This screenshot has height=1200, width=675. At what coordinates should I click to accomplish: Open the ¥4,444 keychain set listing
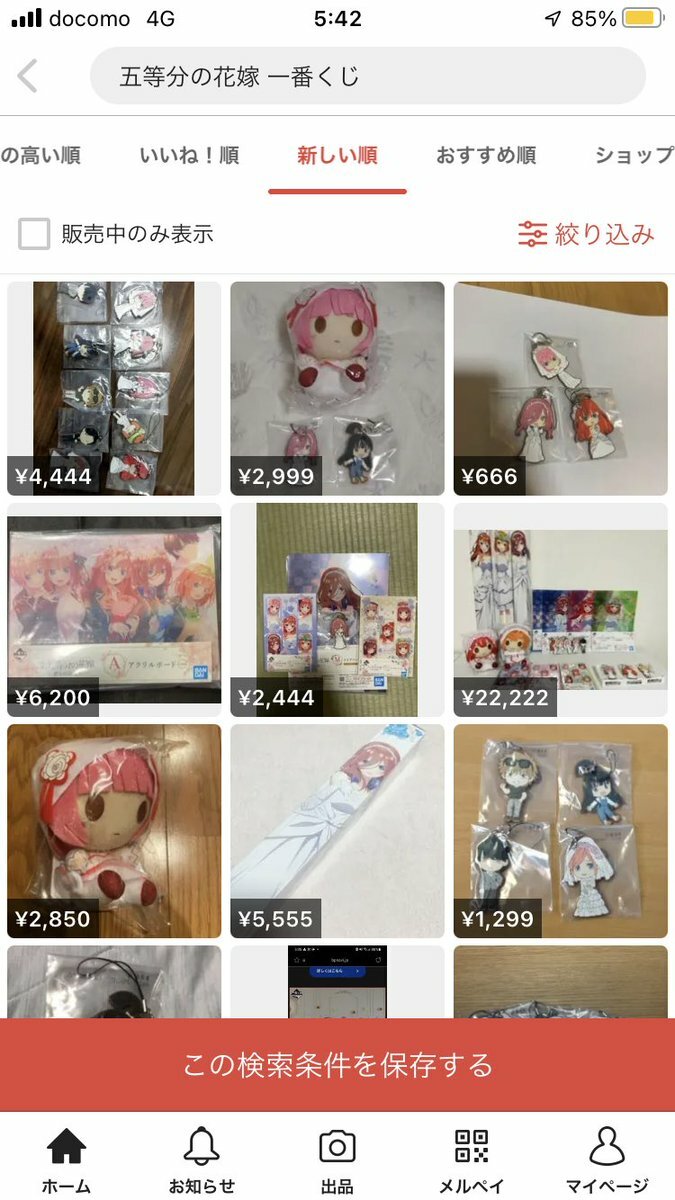114,388
